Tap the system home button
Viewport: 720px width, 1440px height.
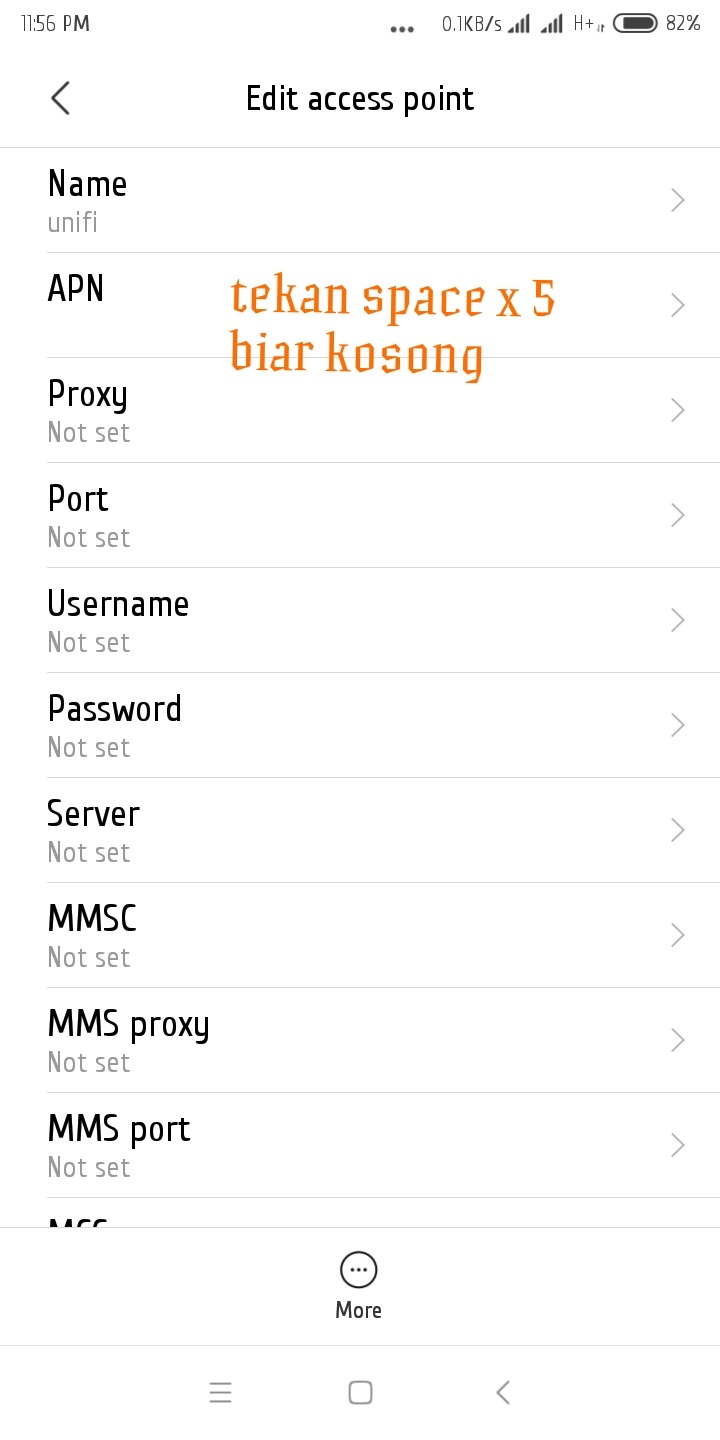pyautogui.click(x=360, y=1392)
